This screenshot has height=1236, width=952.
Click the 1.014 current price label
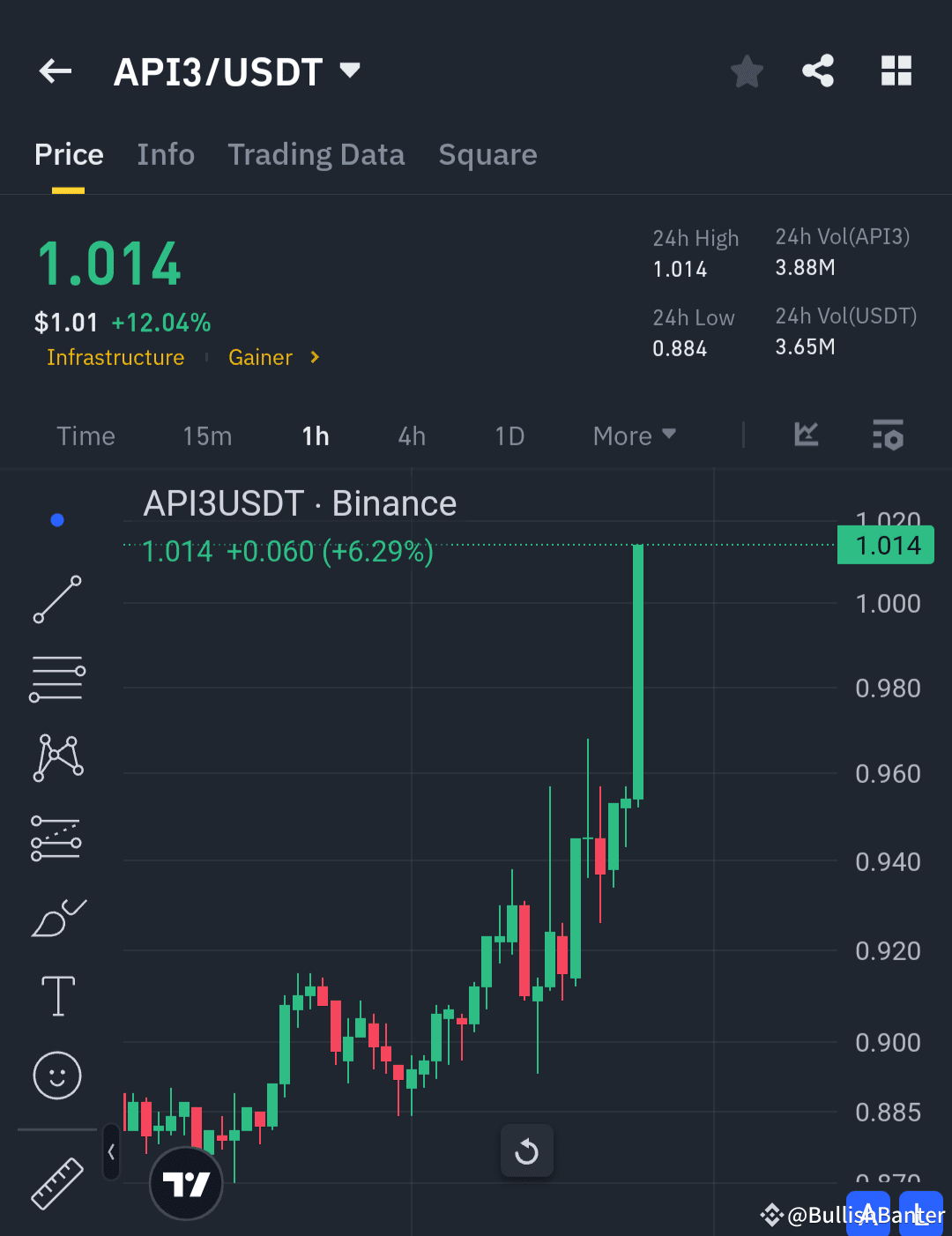coord(885,545)
